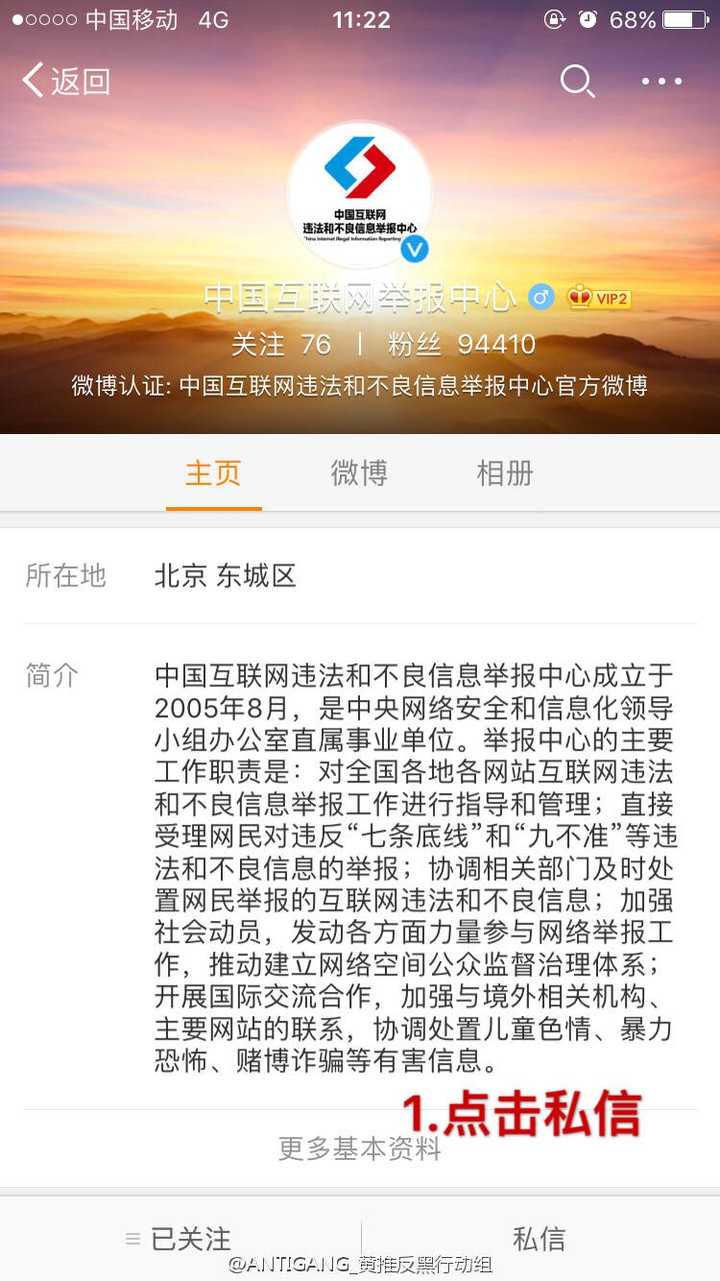Open the search magnifier icon
720x1281 pixels.
point(577,81)
